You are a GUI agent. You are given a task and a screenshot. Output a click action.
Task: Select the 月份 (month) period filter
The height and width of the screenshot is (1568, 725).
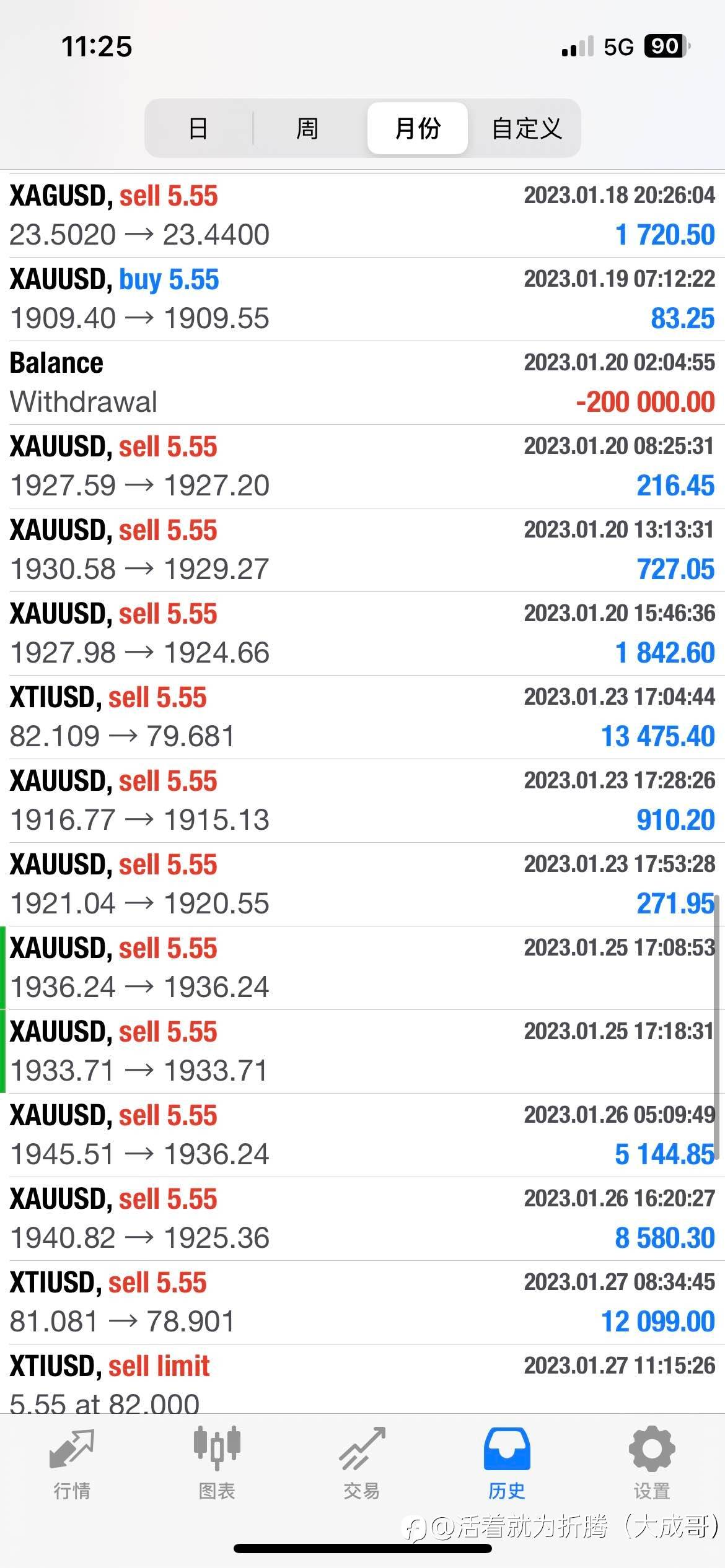coord(417,128)
